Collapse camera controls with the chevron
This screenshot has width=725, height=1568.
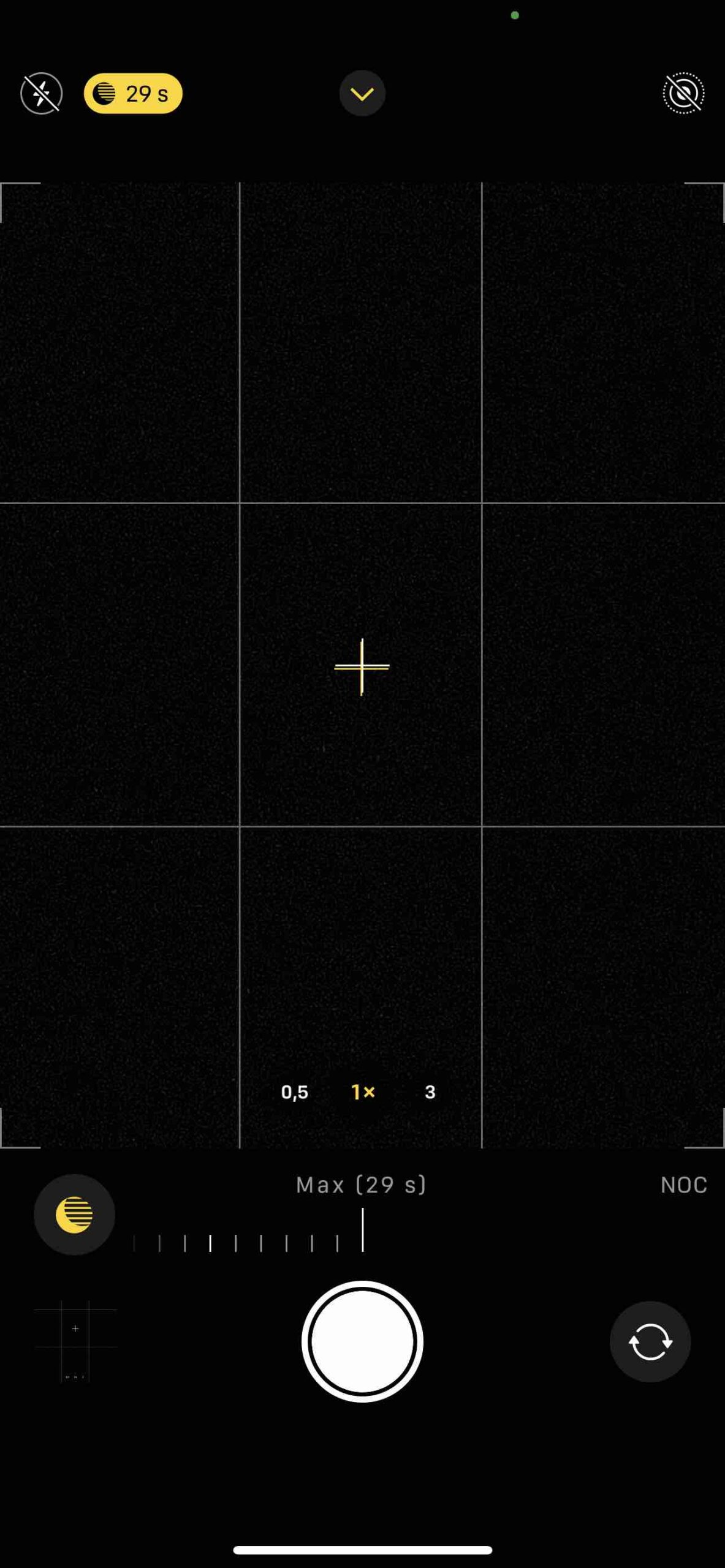click(x=362, y=93)
